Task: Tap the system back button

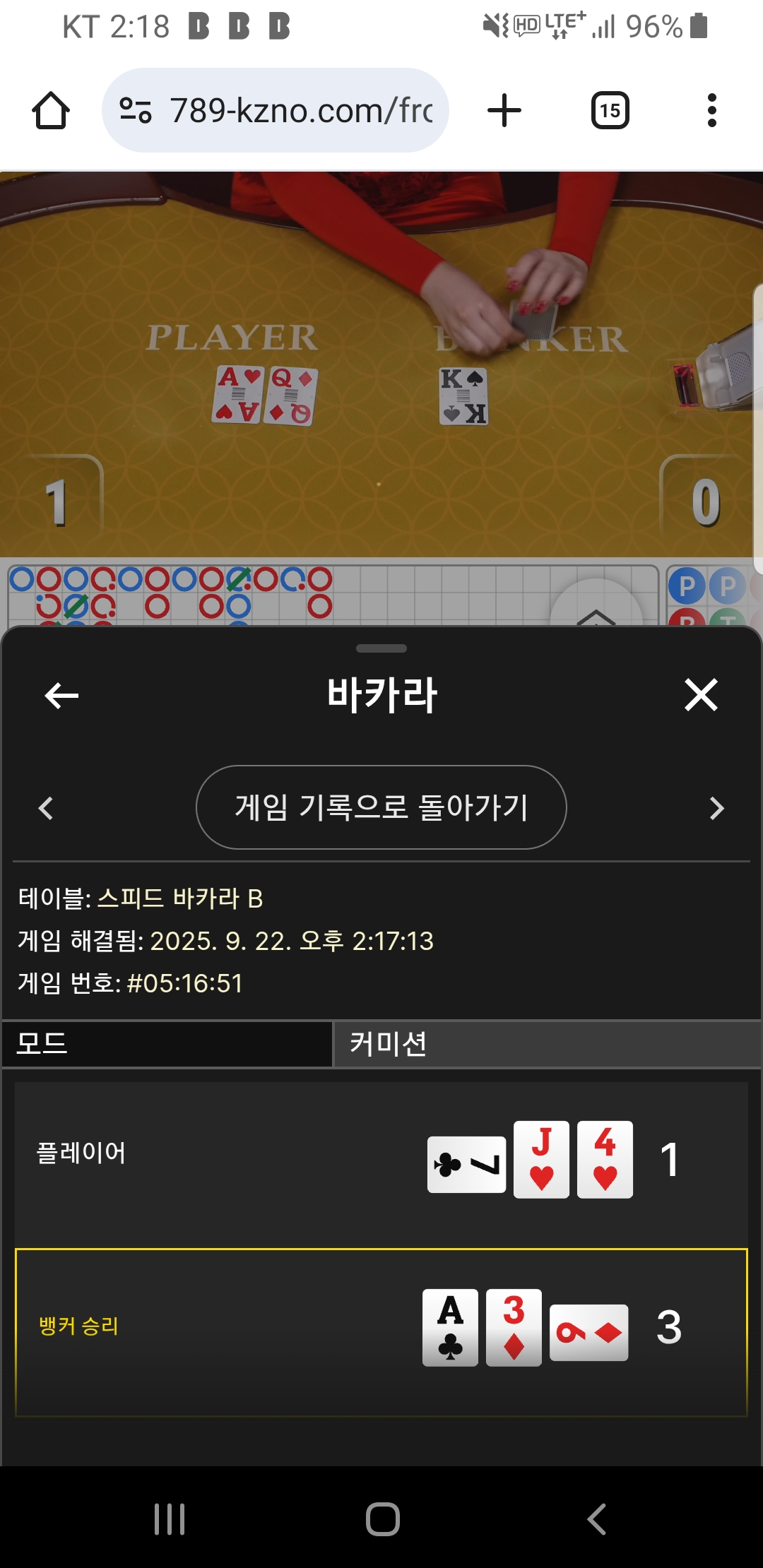Action: click(x=596, y=1519)
